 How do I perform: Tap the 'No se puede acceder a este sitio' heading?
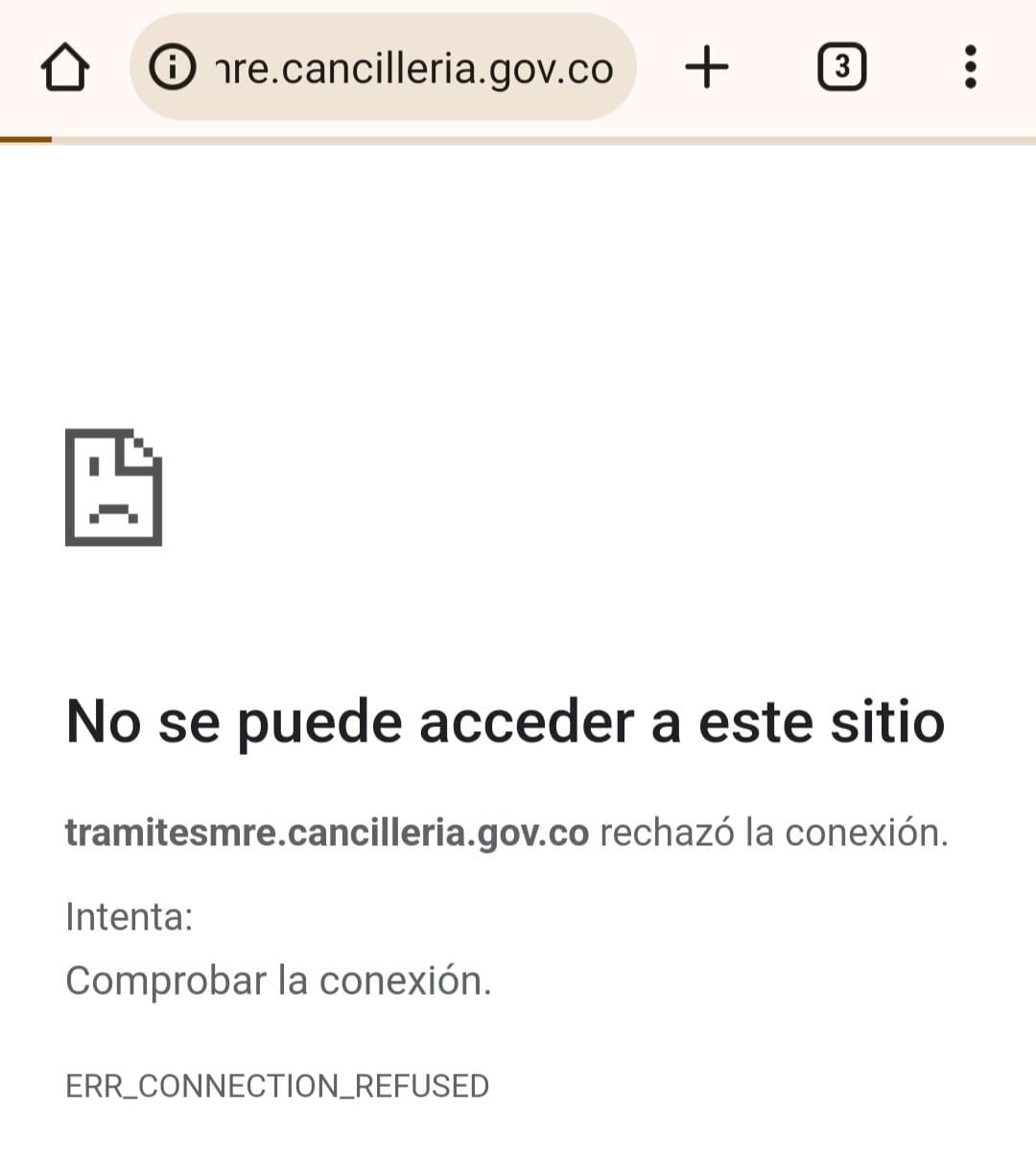click(506, 721)
